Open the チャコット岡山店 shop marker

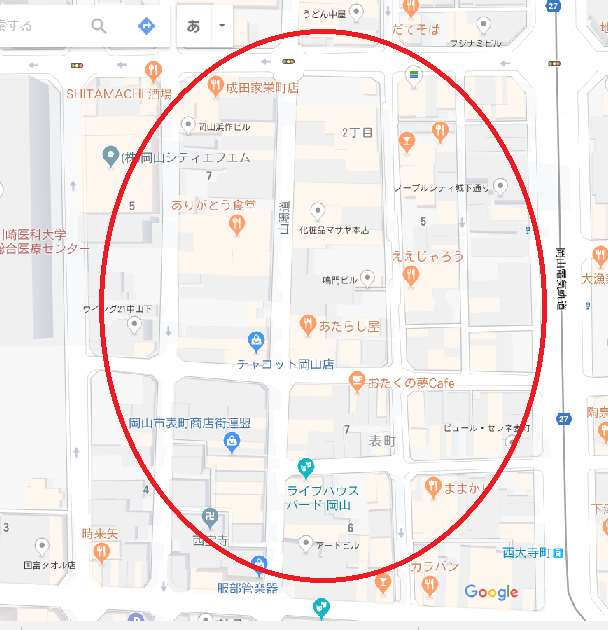[256, 341]
